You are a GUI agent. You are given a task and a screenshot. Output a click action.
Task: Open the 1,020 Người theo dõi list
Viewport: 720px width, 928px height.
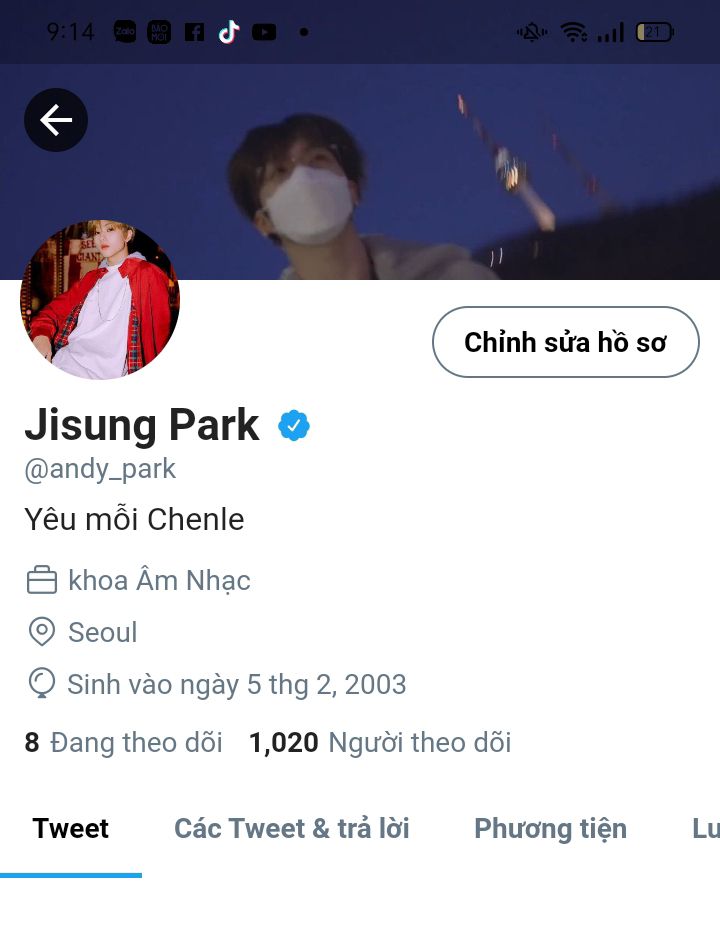(x=380, y=742)
